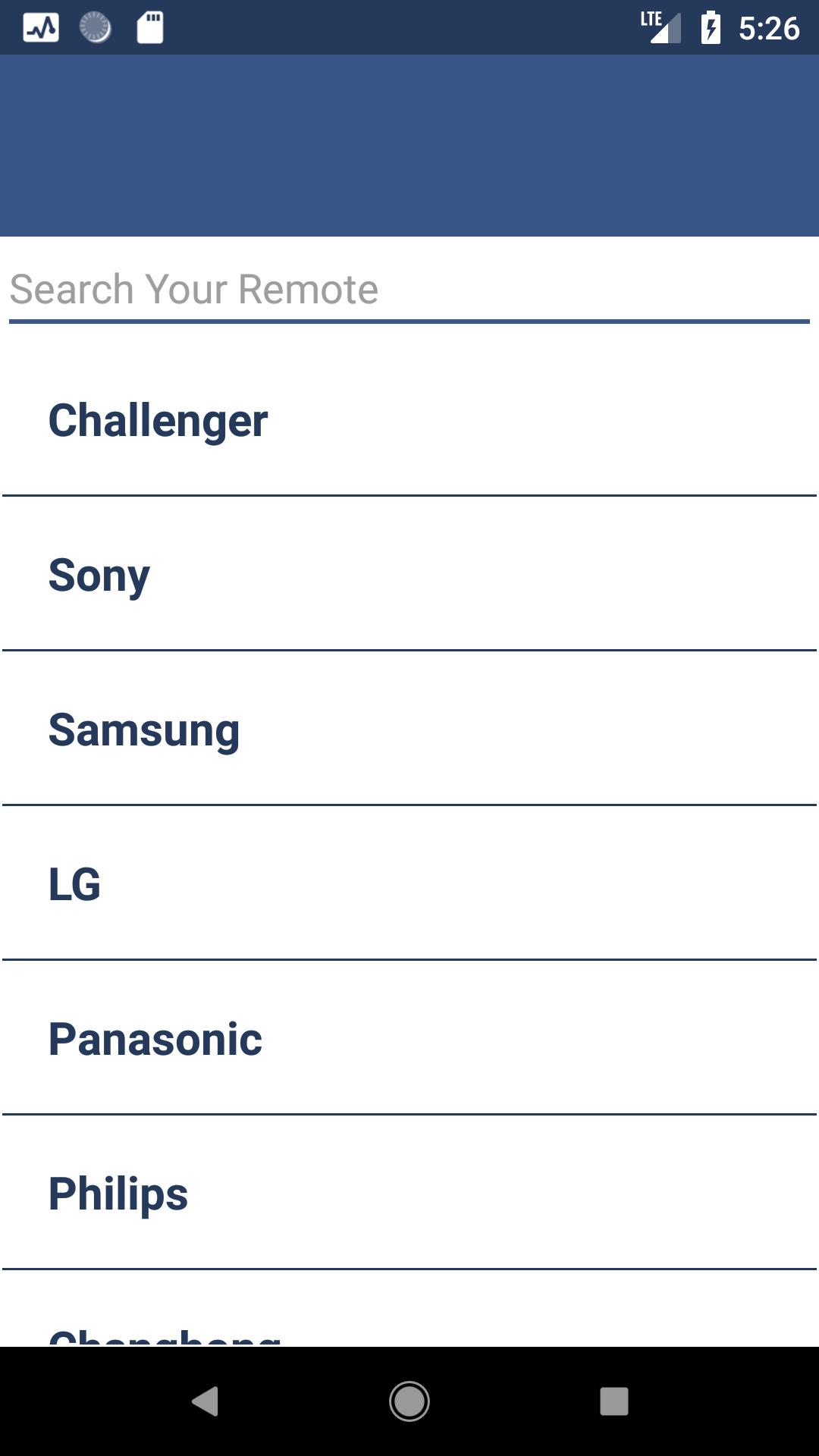Pick Philips from the list
This screenshot has height=1456, width=819.
(x=409, y=1193)
